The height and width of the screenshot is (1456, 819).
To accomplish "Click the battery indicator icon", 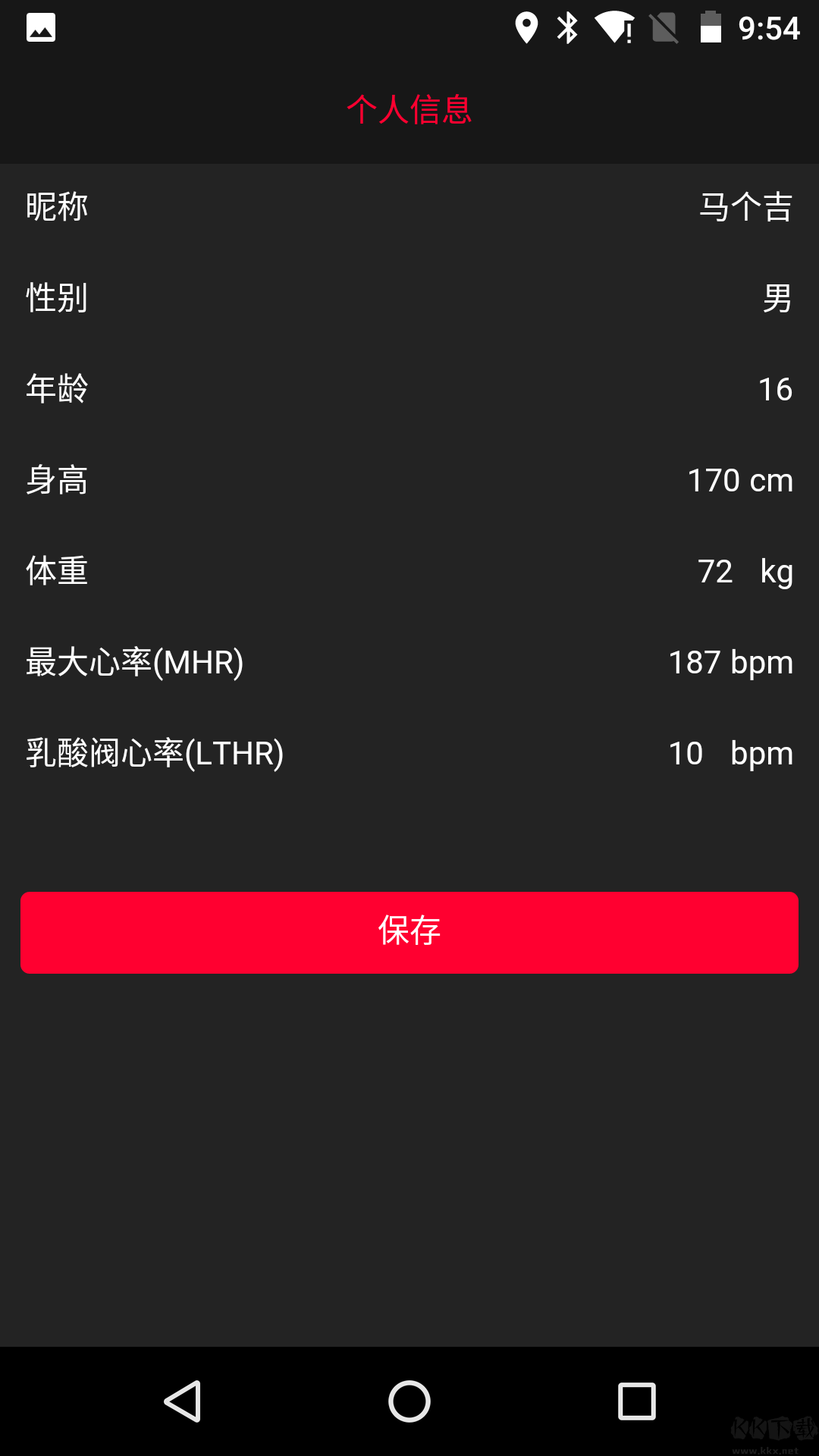I will tap(711, 27).
